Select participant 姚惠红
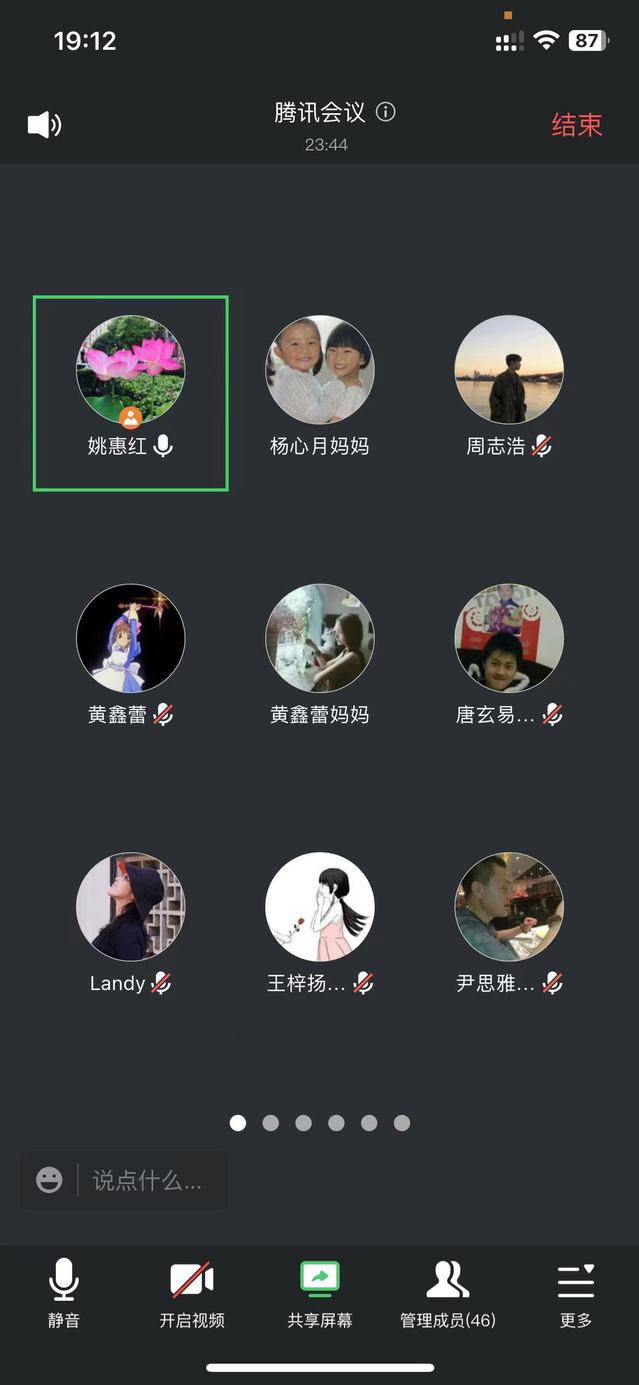Screen dimensions: 639x1385 click(131, 392)
